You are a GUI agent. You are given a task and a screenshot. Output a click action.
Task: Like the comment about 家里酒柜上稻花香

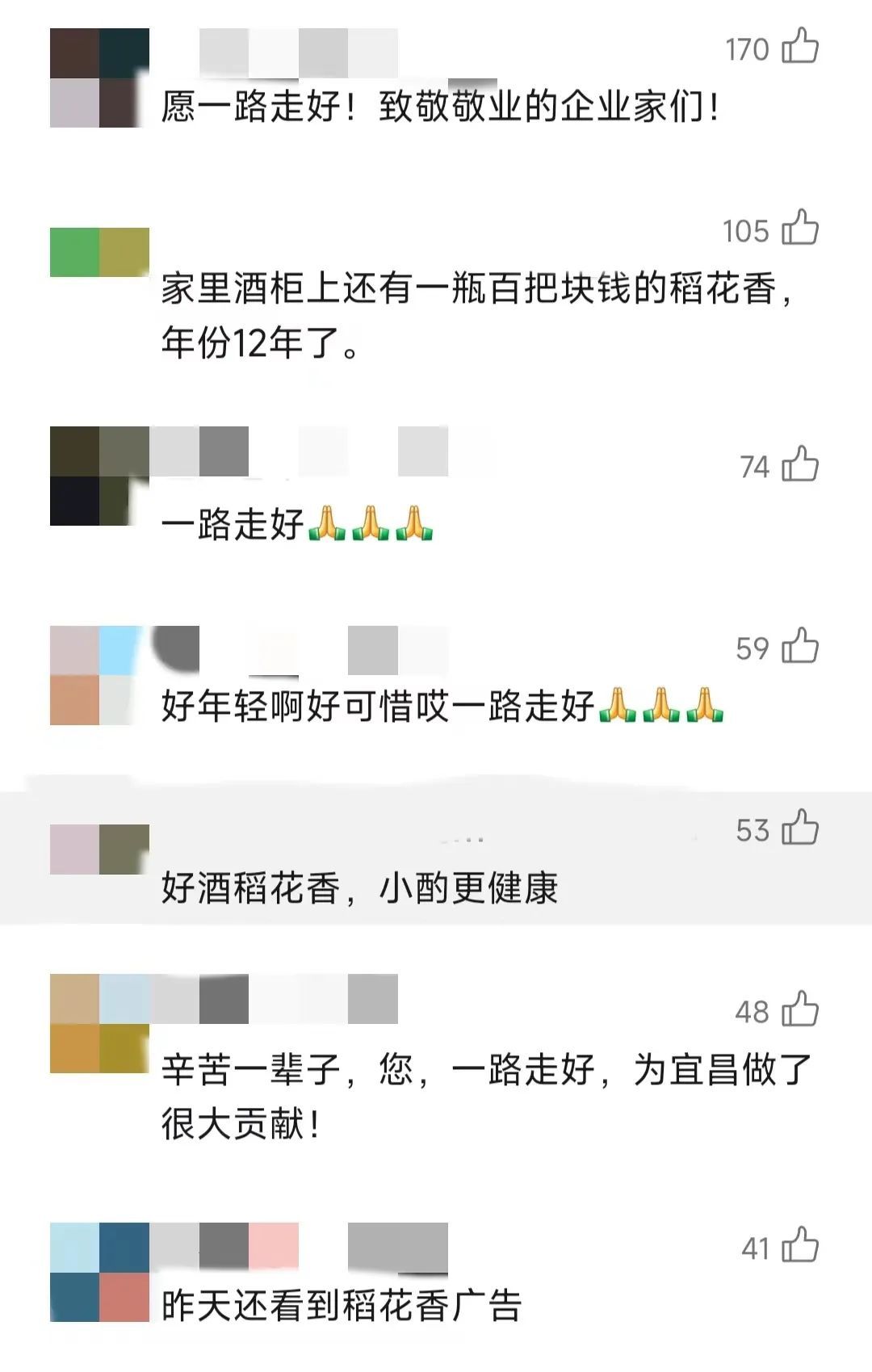coord(800,228)
